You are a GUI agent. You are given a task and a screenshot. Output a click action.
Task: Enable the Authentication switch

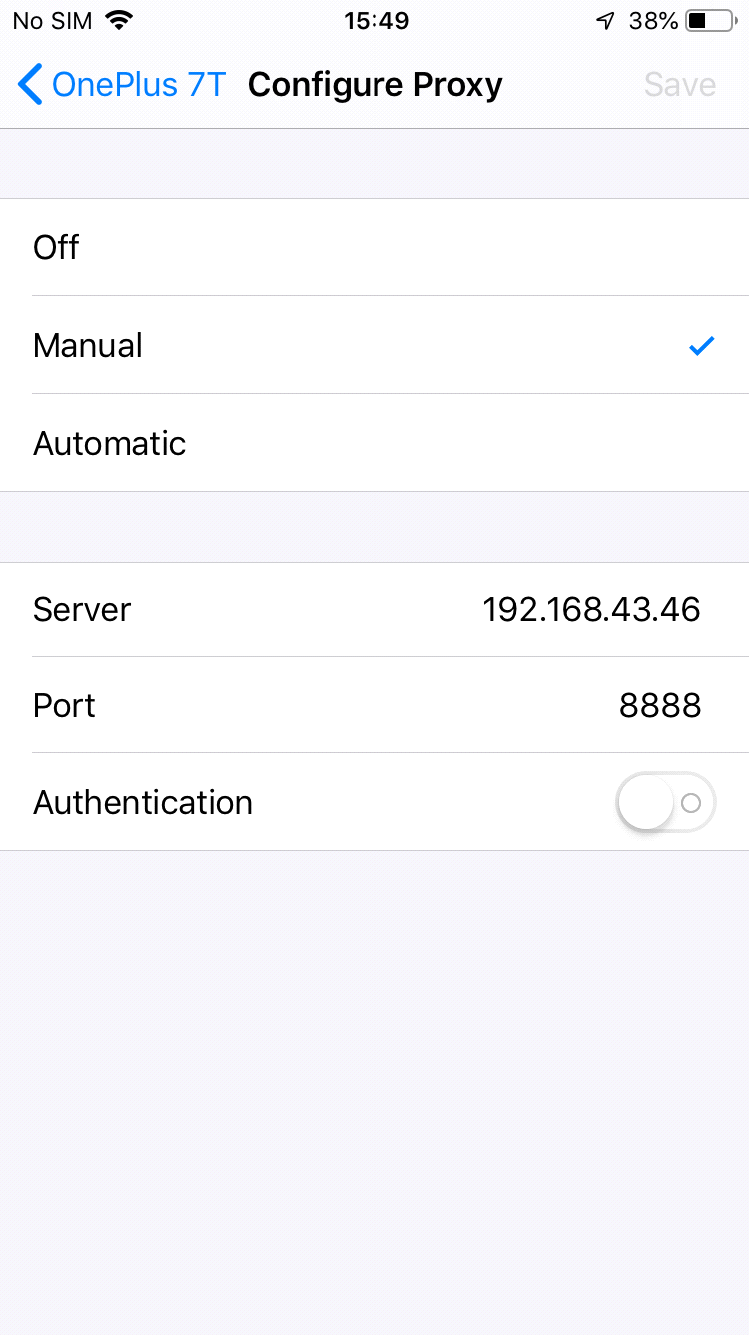pos(665,802)
